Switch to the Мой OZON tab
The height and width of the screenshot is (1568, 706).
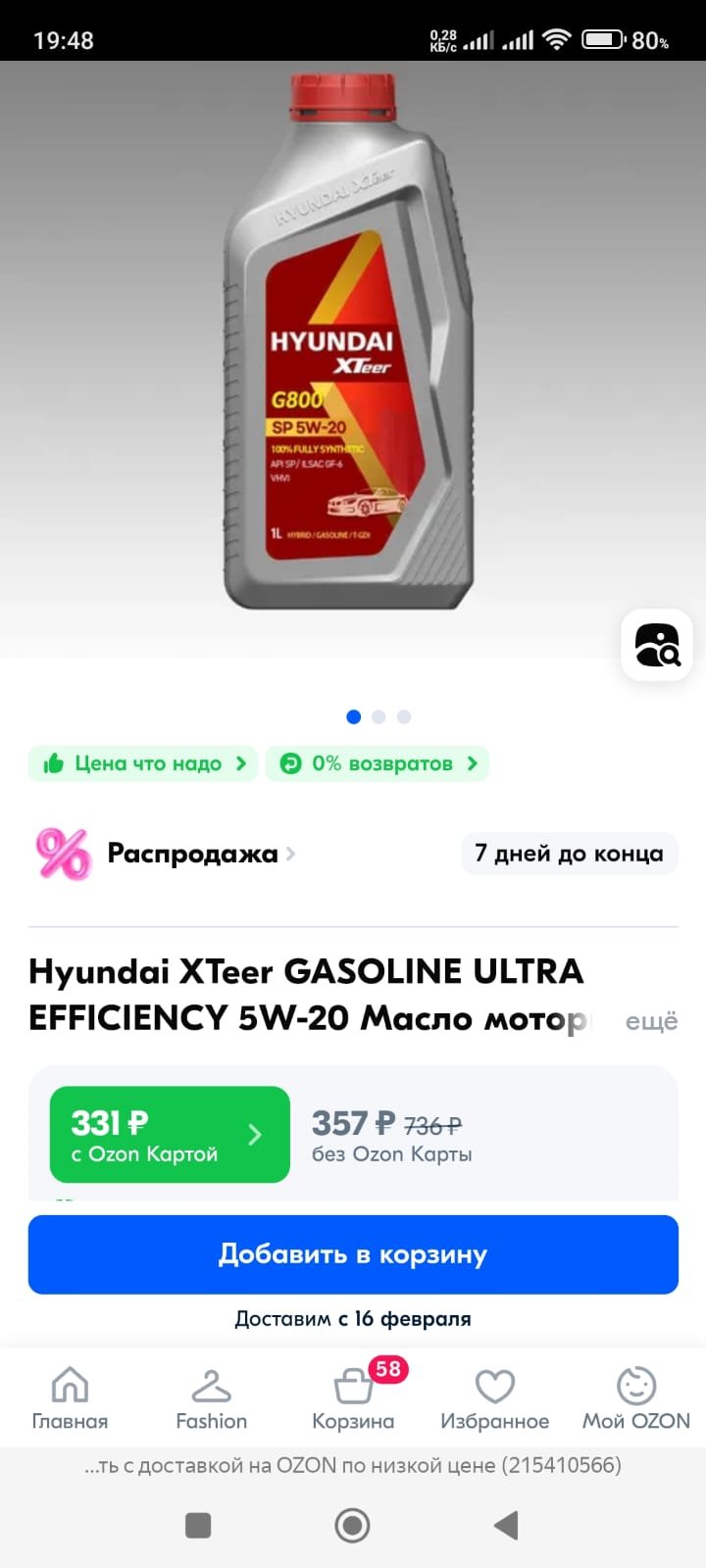(636, 1399)
